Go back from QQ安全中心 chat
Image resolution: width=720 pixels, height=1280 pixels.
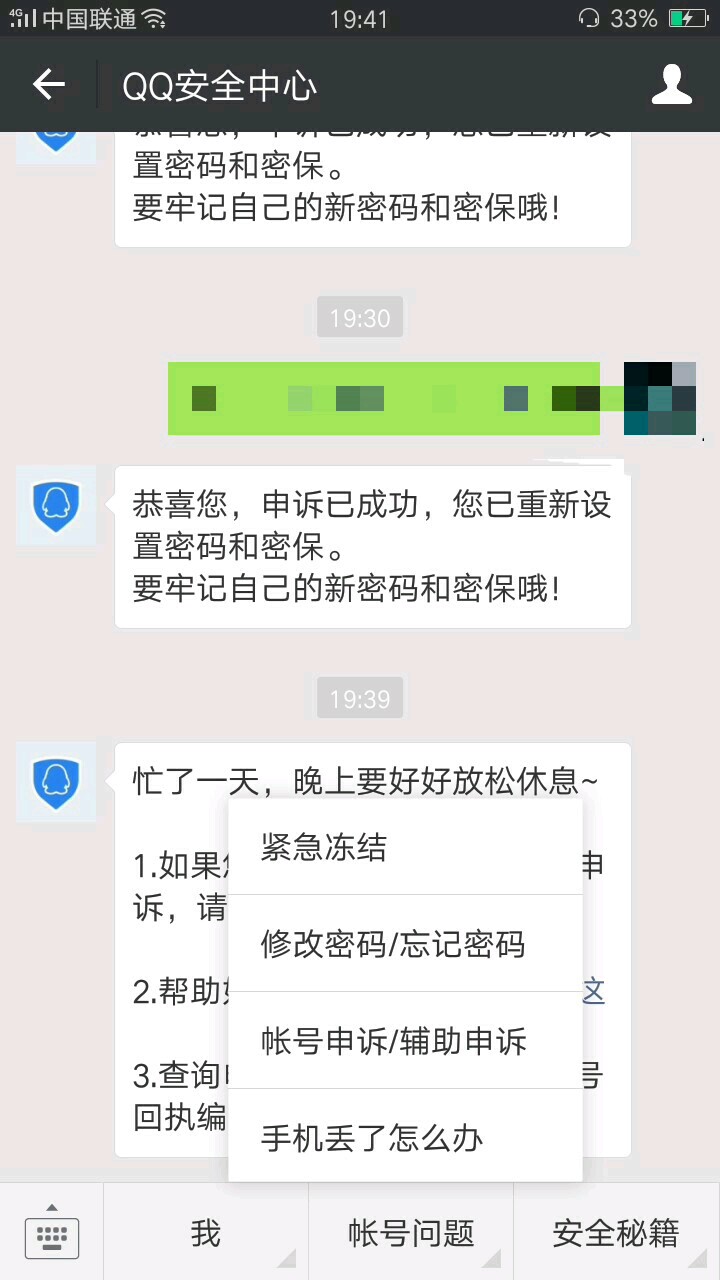49,85
